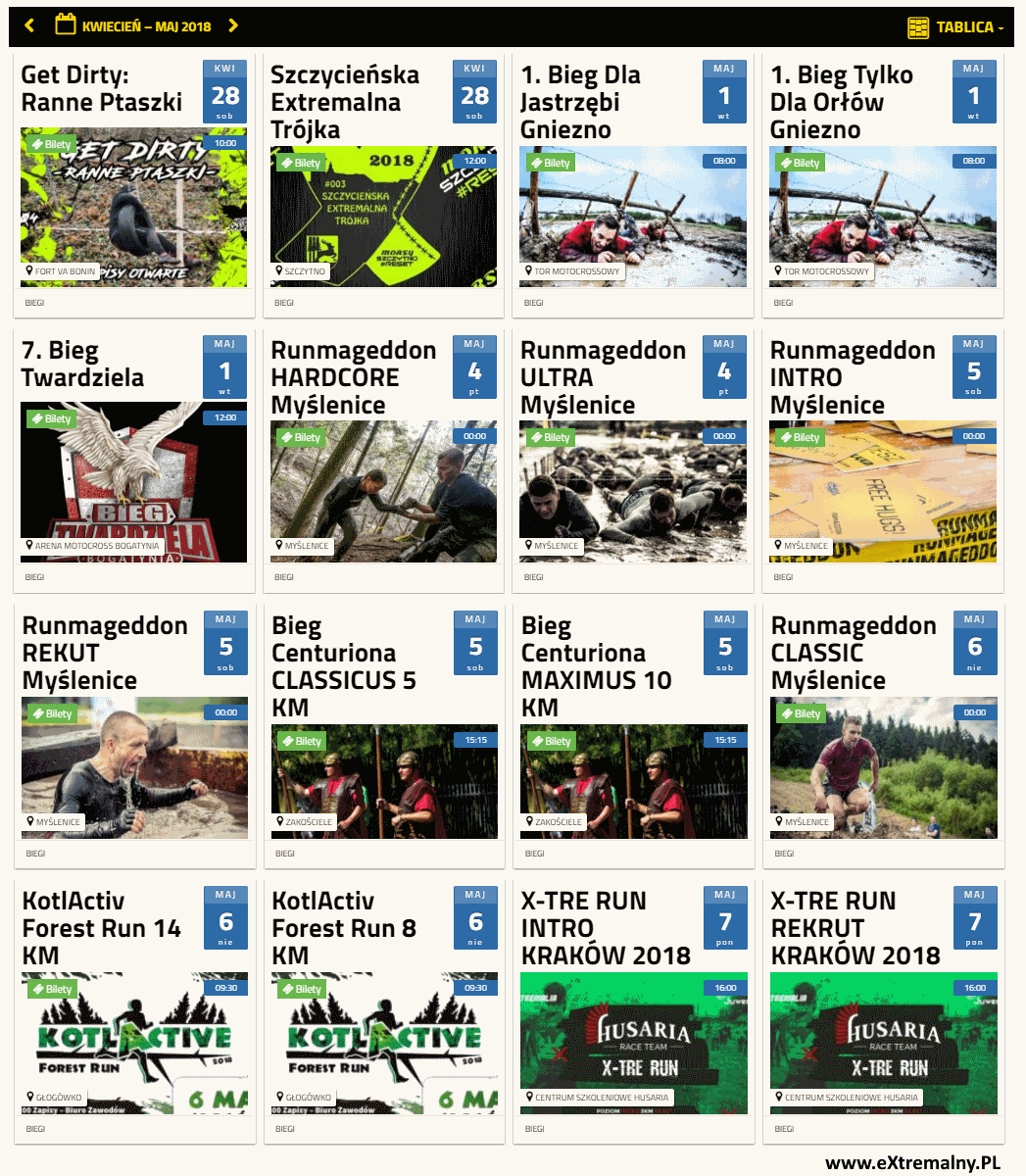Expand the TABLICA view dropdown

(955, 27)
